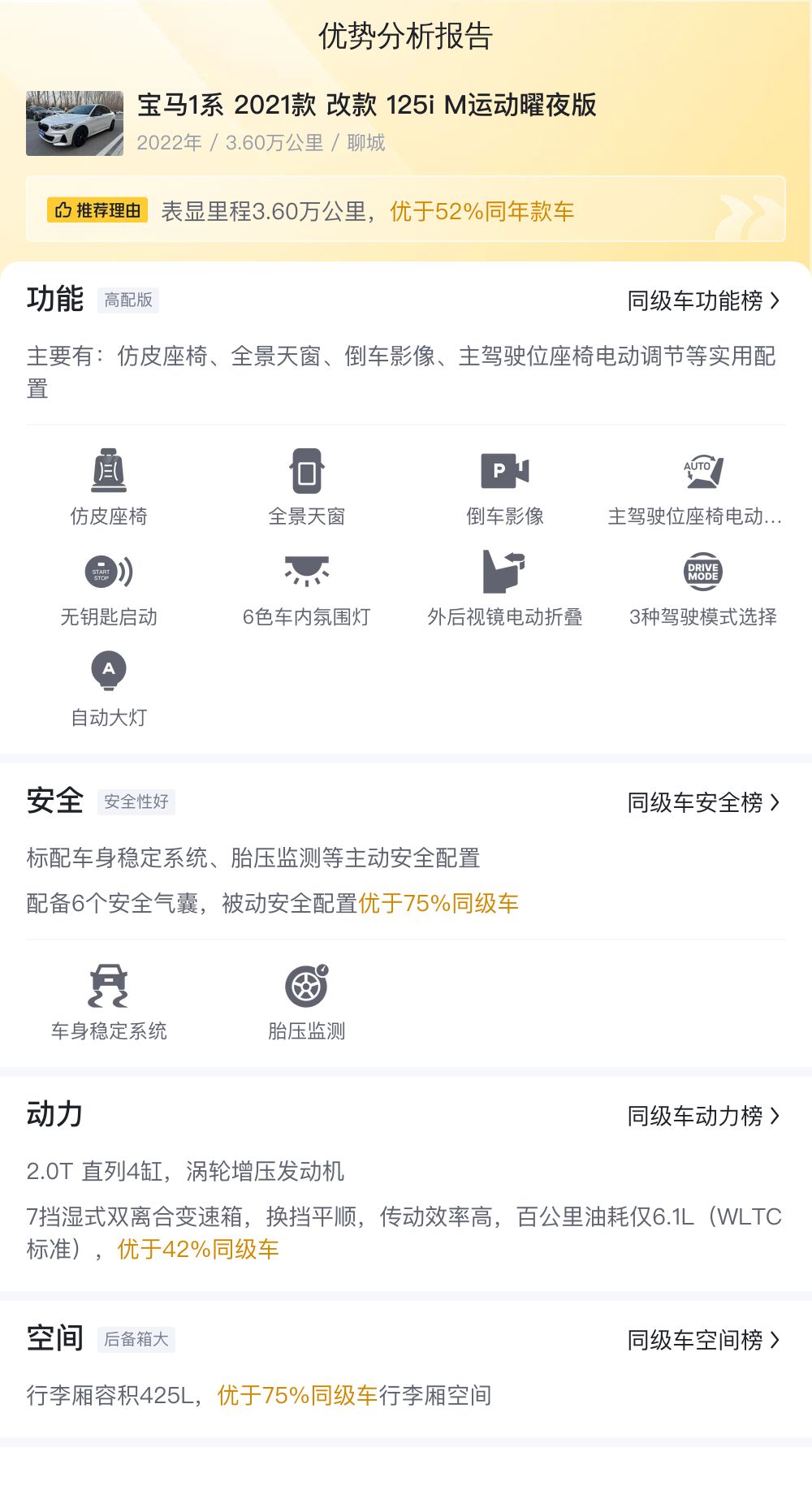
Task: View the 同级车动力榜 ranking
Action: point(703,1116)
